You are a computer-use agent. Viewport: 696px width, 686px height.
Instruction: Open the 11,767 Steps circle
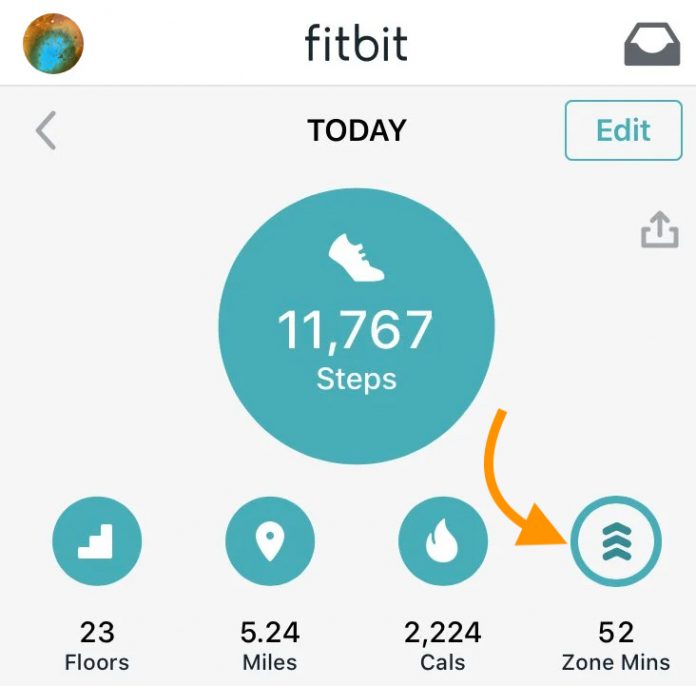356,326
